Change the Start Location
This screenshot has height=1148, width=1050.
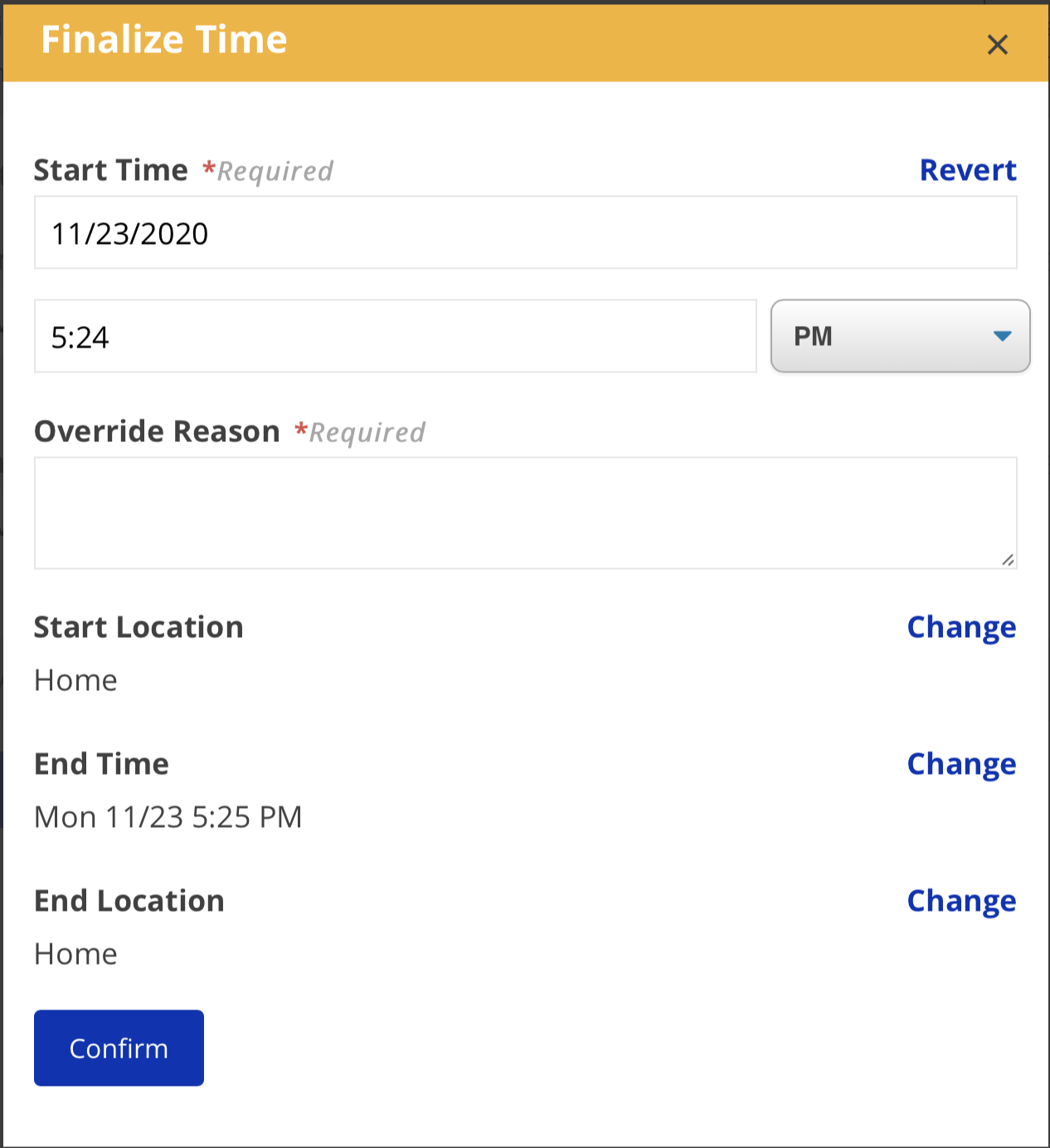(x=960, y=627)
